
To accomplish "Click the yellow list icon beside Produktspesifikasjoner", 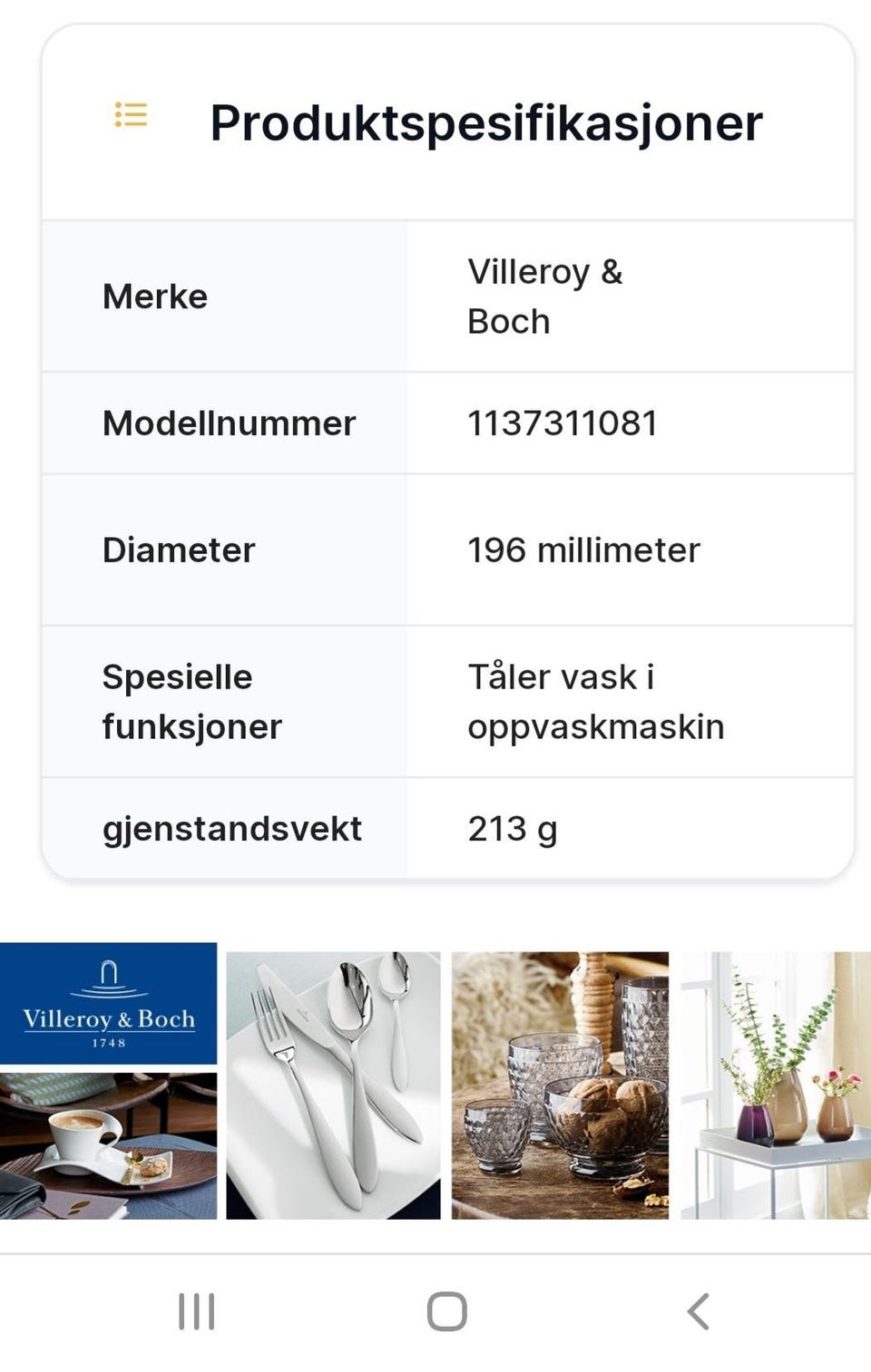I will coord(130,116).
